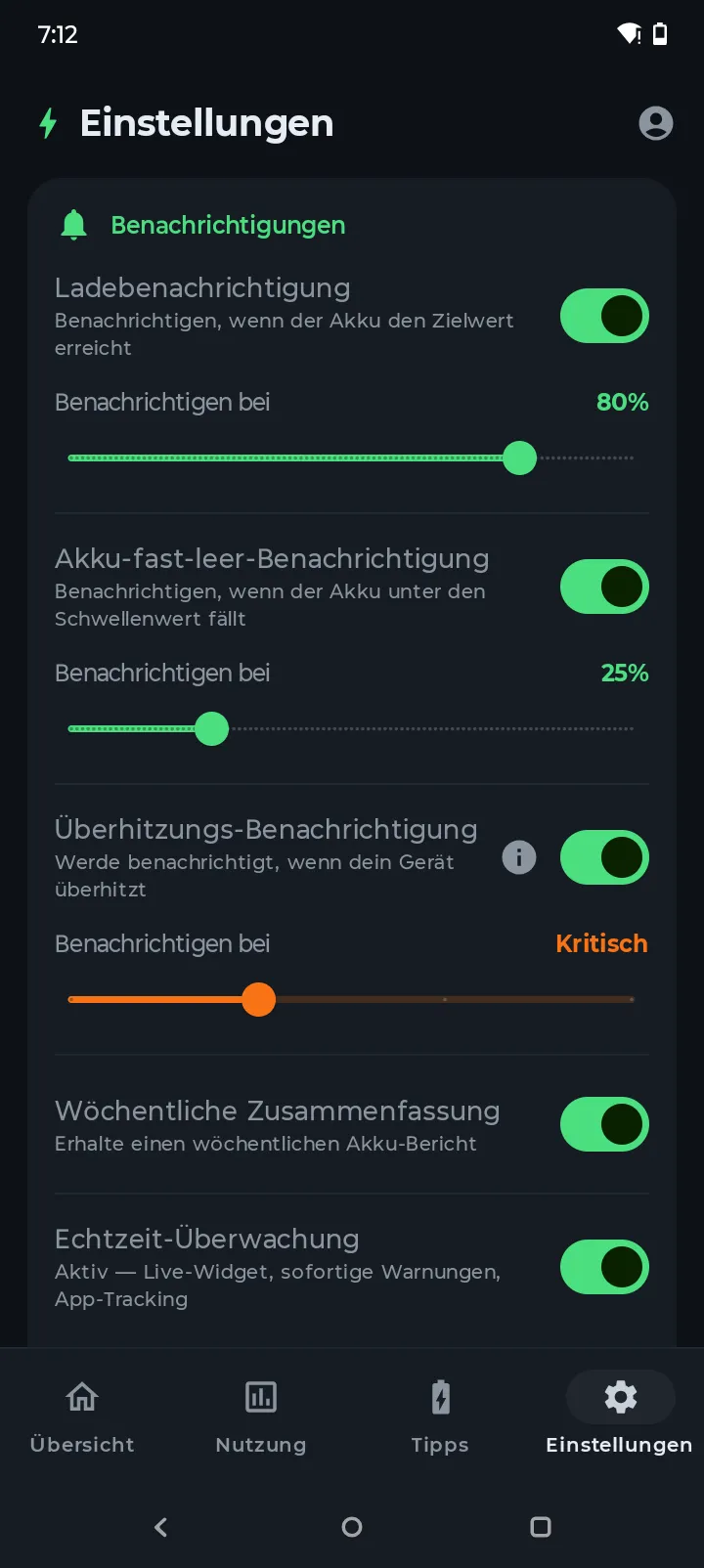Open the Übersicht home icon
This screenshot has width=704, height=1568.
(82, 1397)
